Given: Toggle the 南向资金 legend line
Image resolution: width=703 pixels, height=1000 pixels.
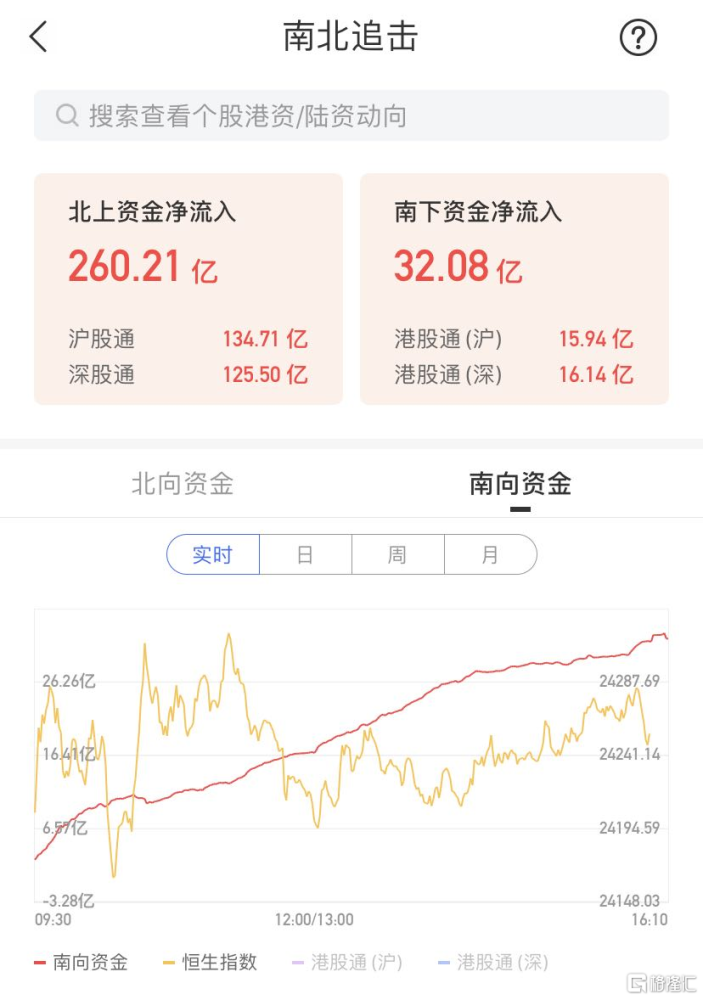Looking at the screenshot, I should (81, 963).
